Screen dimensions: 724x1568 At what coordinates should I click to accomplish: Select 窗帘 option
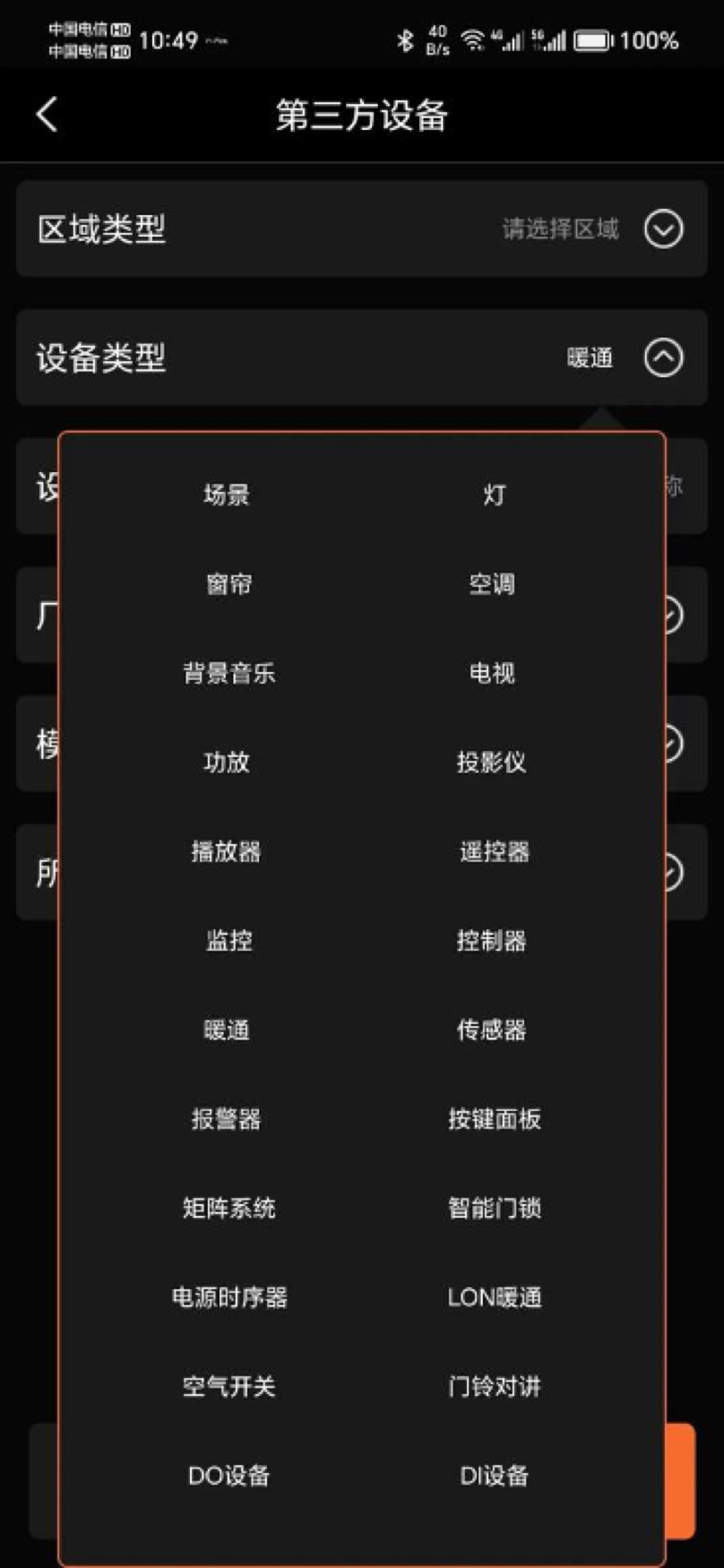point(228,584)
